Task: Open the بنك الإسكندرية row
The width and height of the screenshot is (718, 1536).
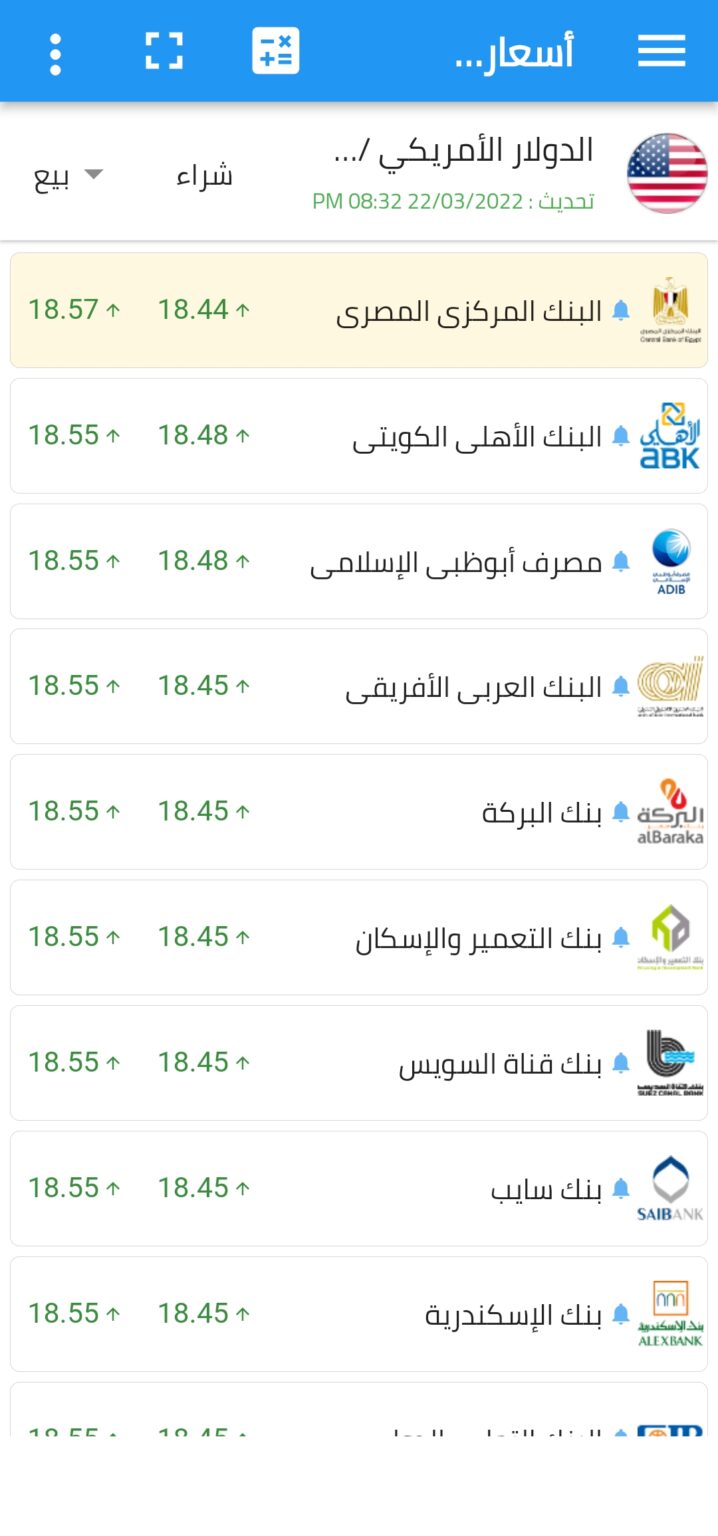Action: [359, 1313]
